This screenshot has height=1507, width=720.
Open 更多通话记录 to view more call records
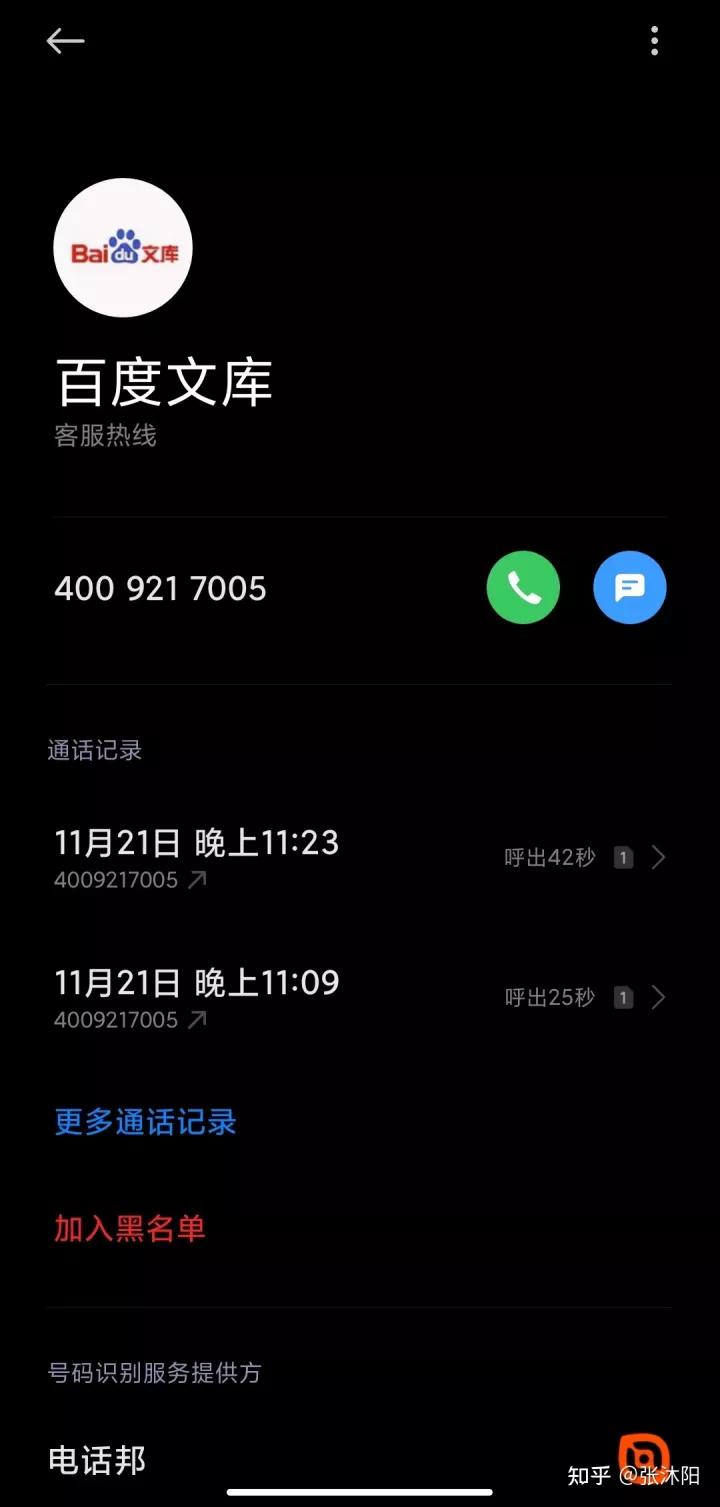(144, 1122)
